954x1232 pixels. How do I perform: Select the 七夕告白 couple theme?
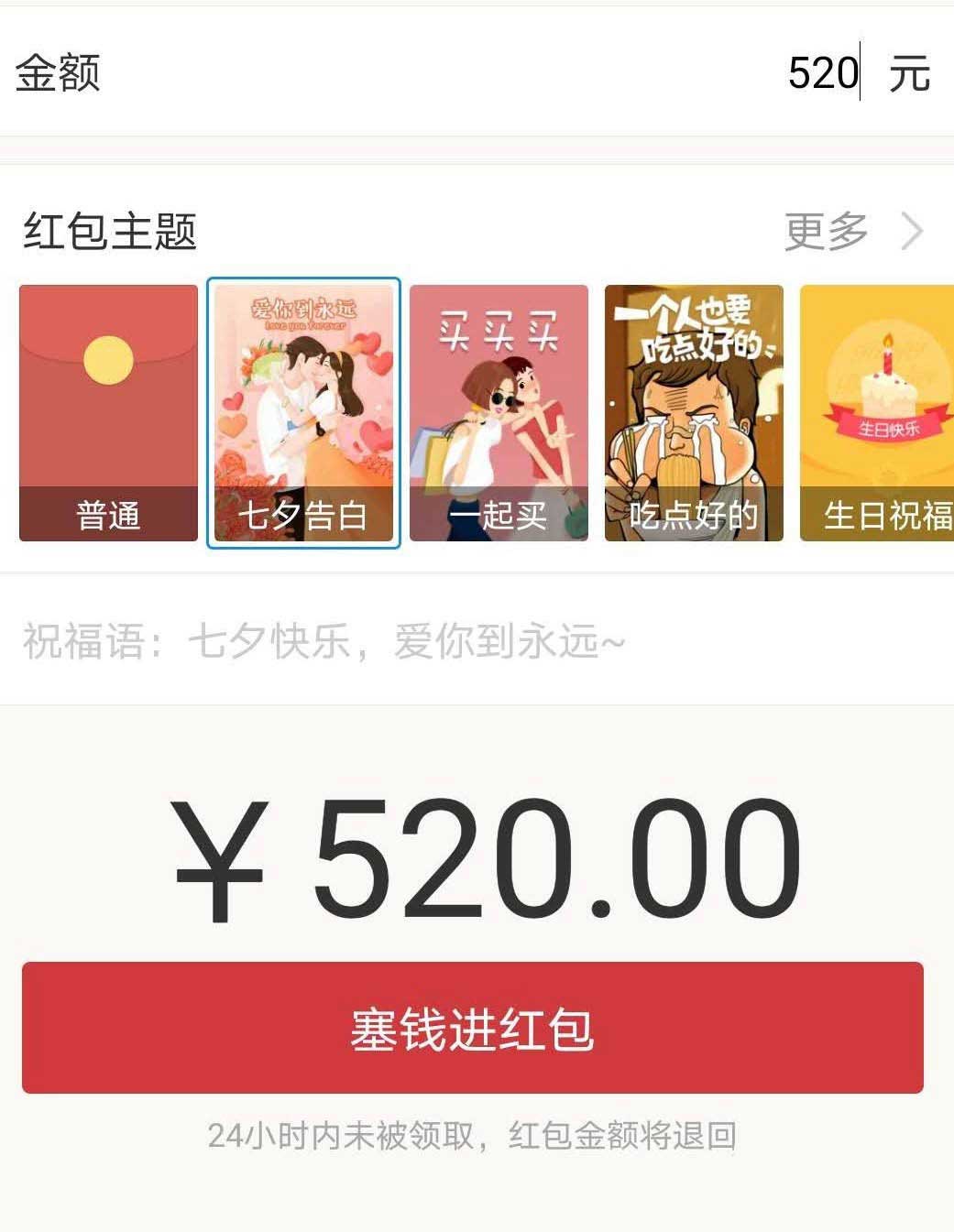coord(303,412)
